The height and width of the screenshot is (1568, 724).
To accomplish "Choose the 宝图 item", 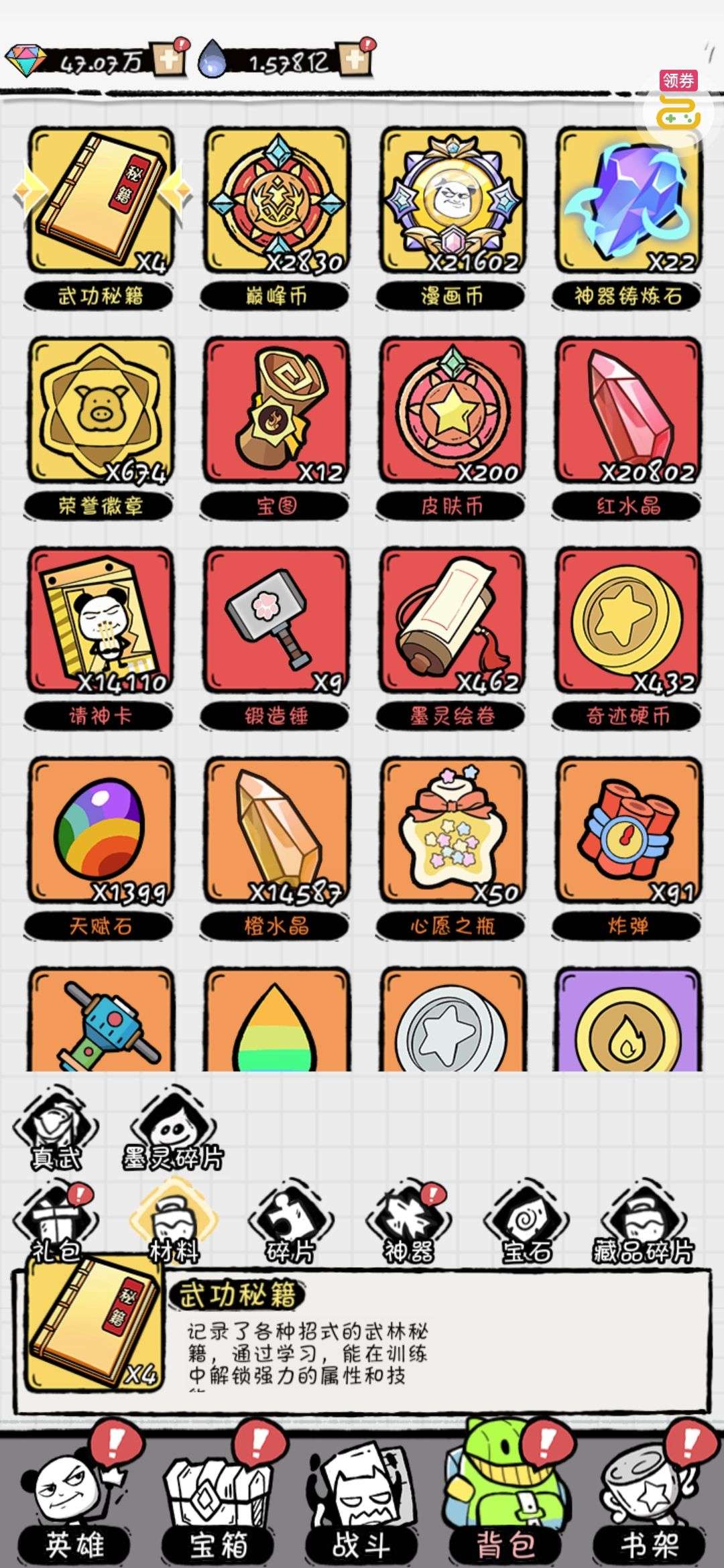I will click(x=276, y=410).
